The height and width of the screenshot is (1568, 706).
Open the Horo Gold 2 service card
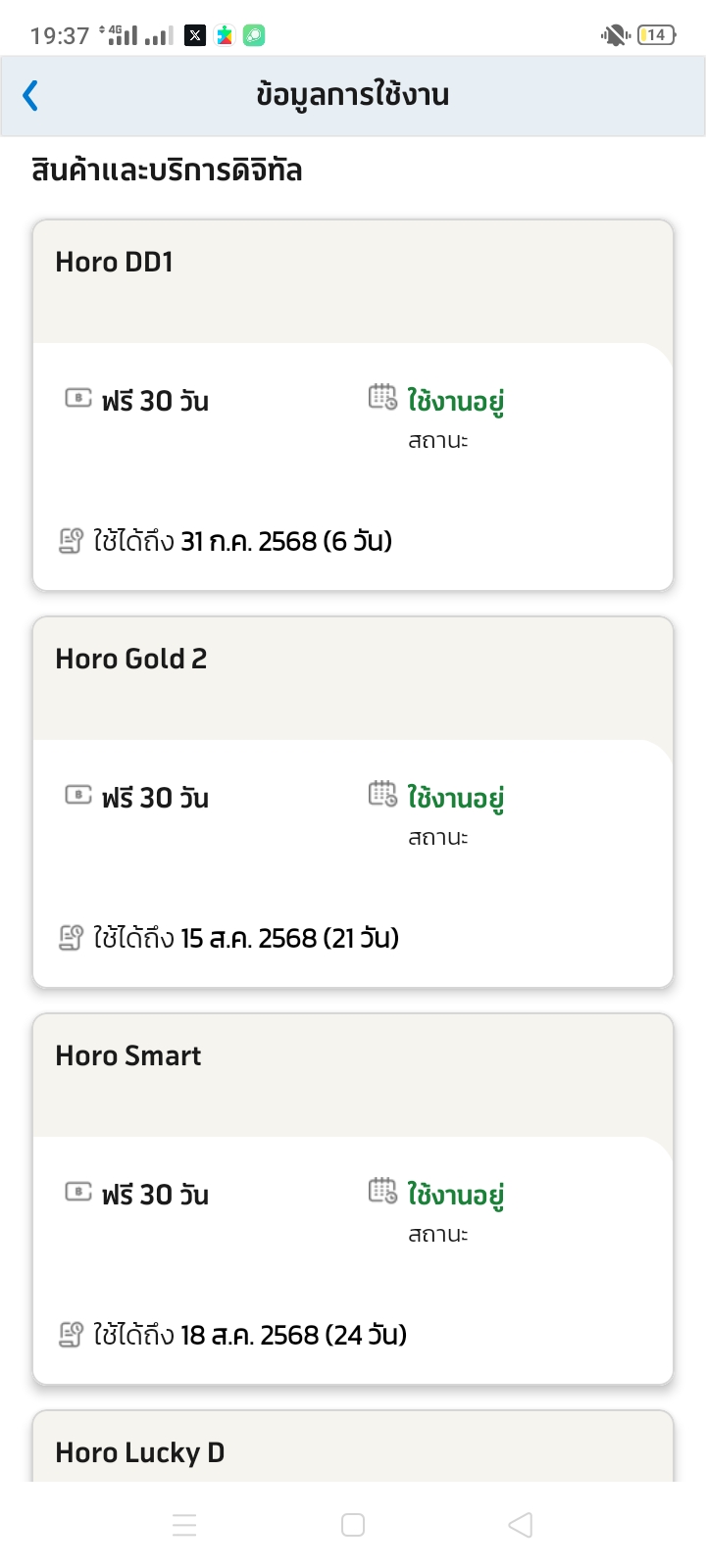point(353,802)
